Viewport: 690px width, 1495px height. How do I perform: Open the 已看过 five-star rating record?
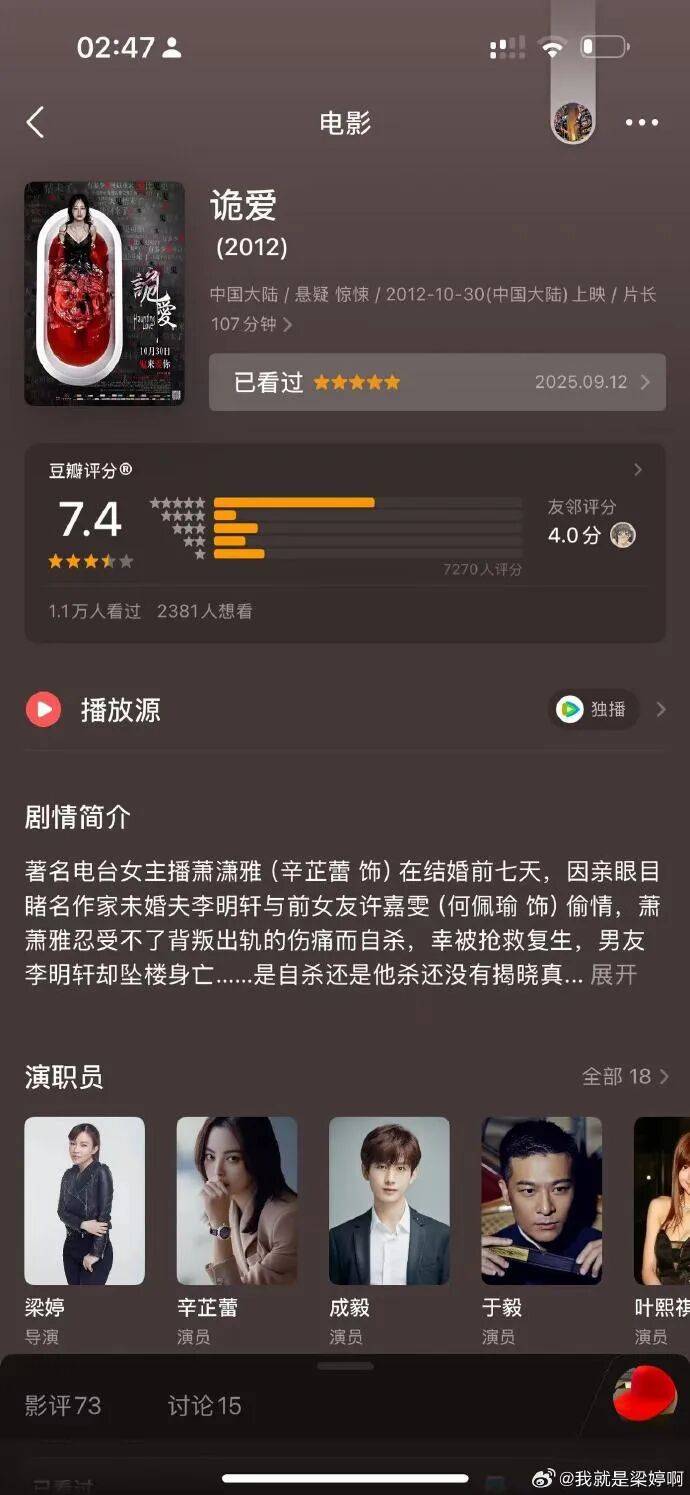click(x=437, y=382)
